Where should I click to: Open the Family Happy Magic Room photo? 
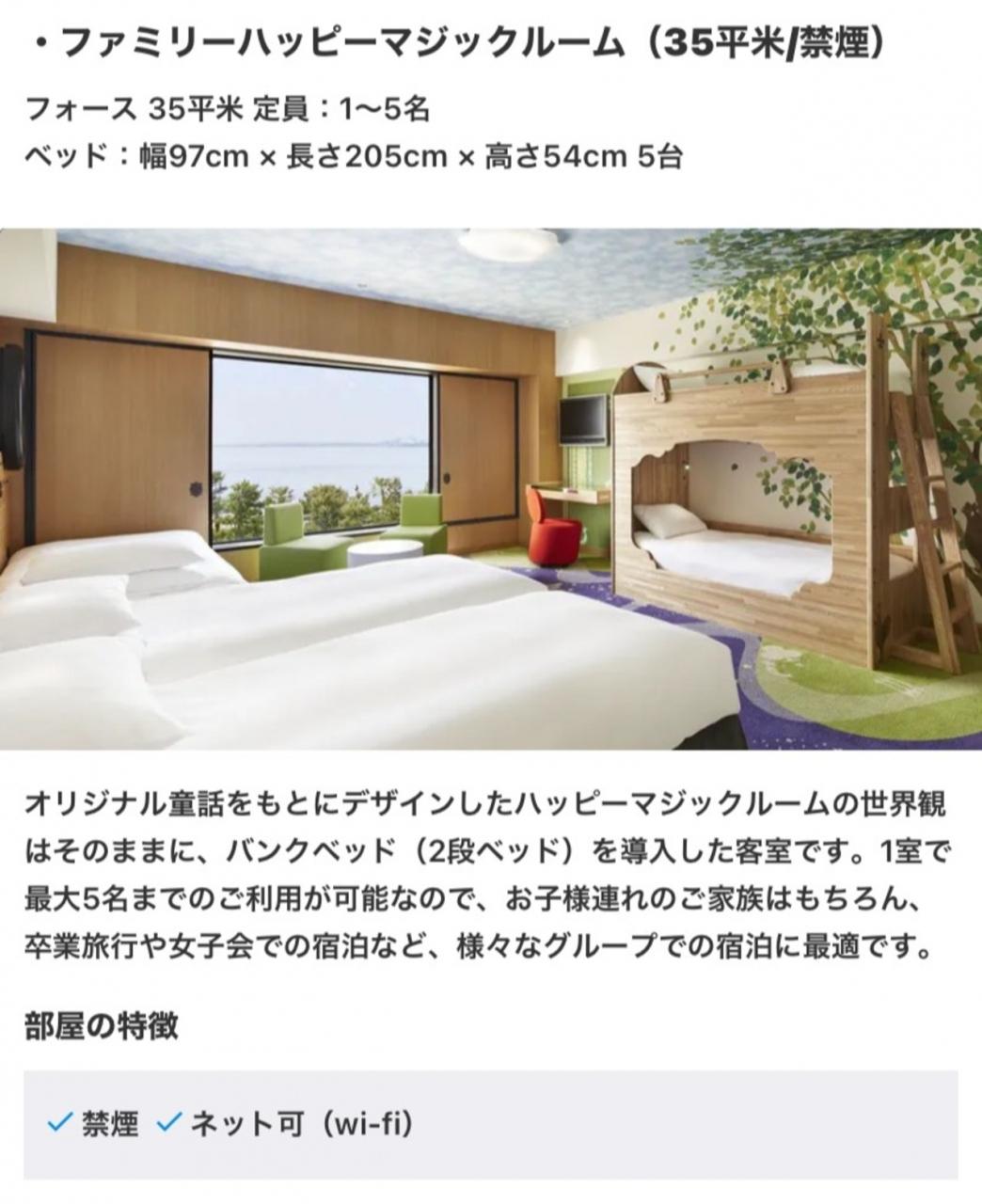click(491, 488)
